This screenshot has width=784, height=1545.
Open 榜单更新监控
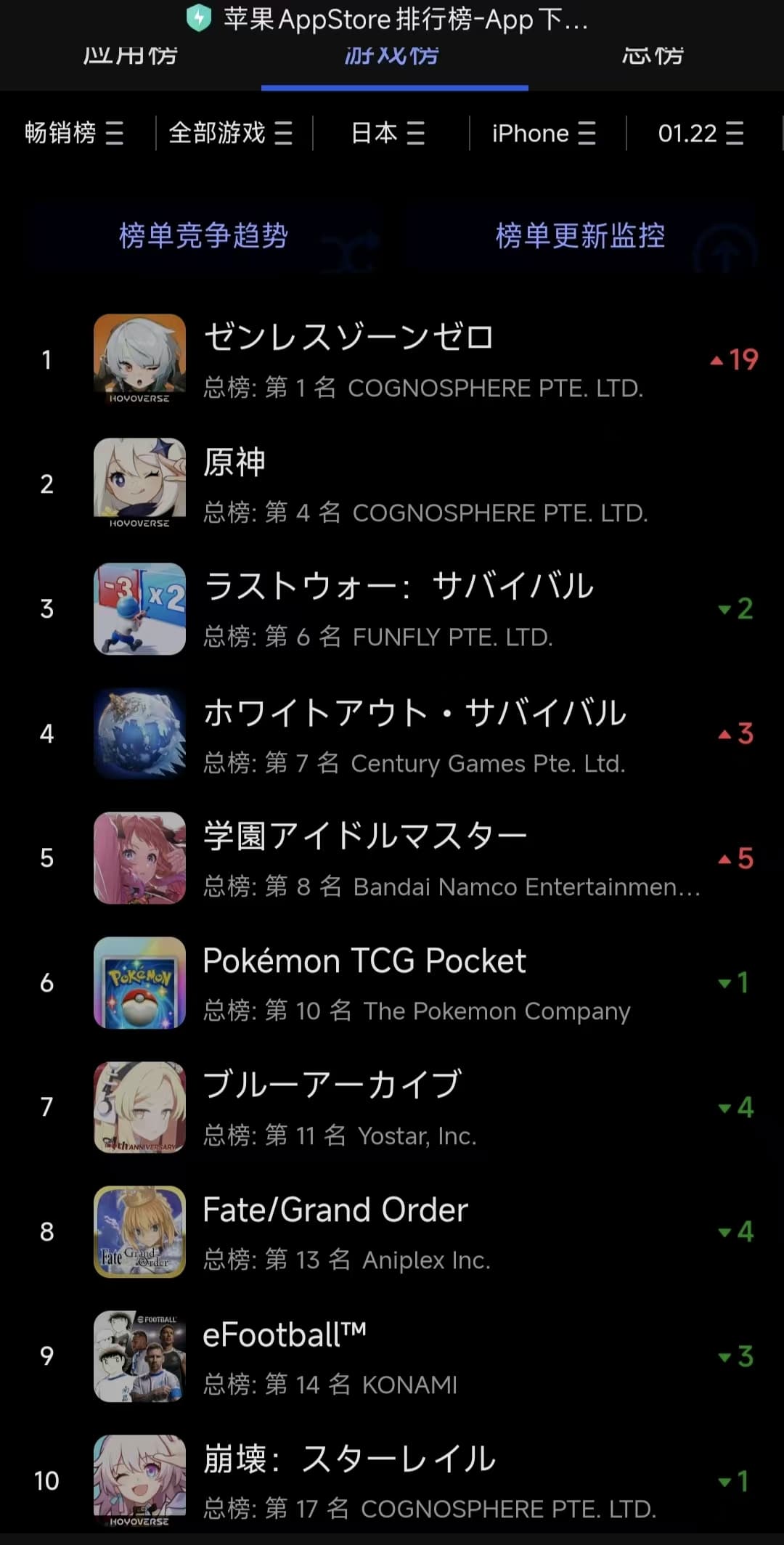tap(580, 236)
